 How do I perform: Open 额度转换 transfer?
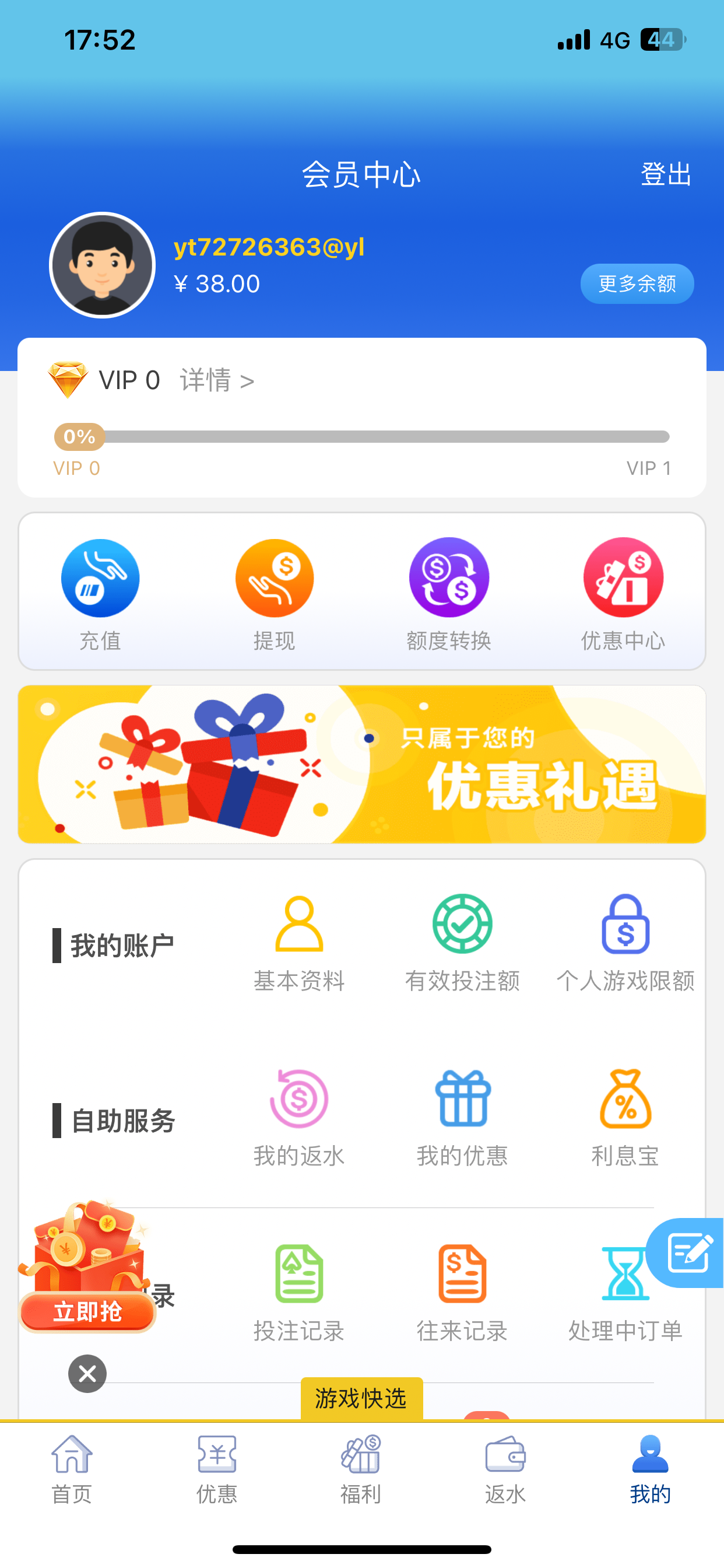pos(449,593)
